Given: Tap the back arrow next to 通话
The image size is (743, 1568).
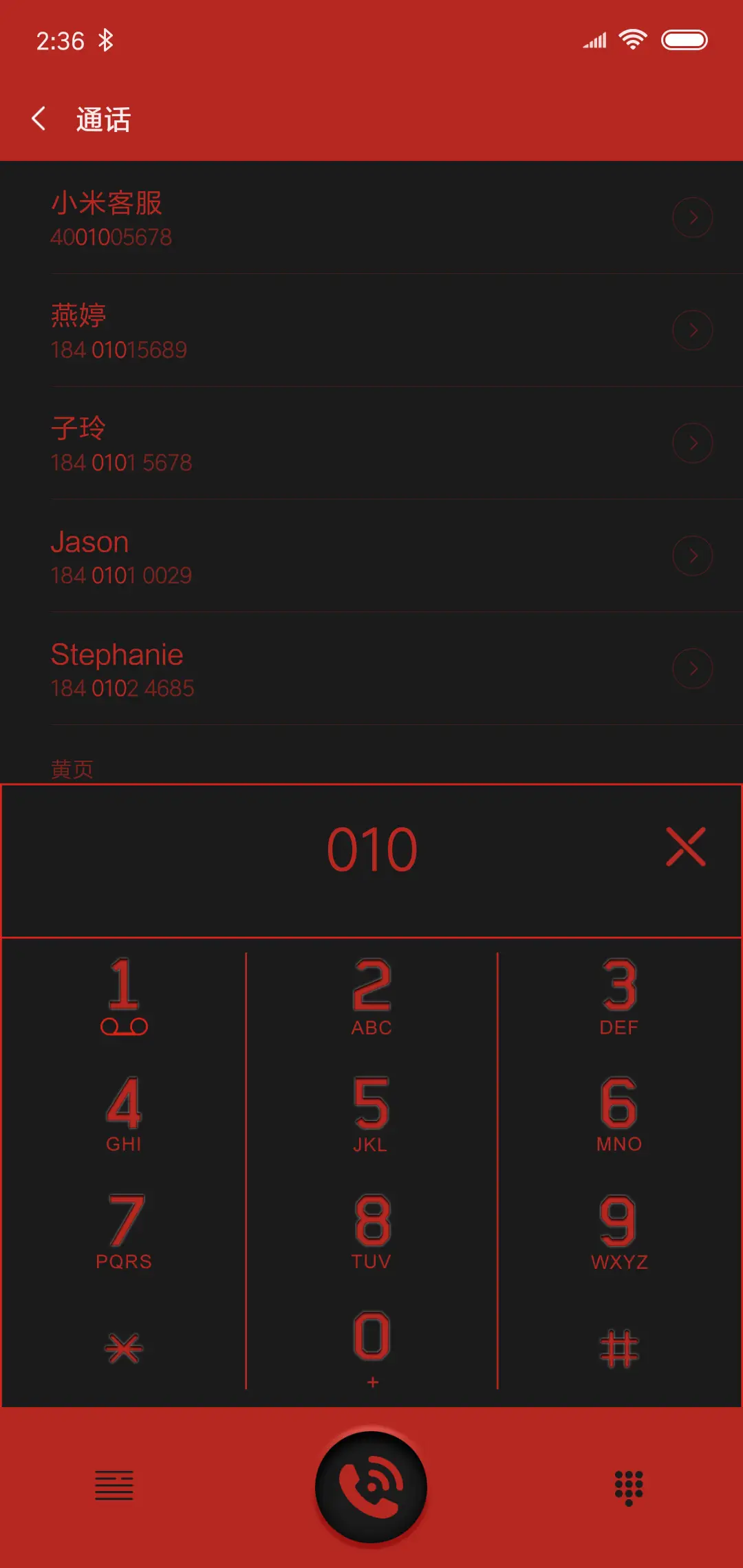Looking at the screenshot, I should coord(39,118).
